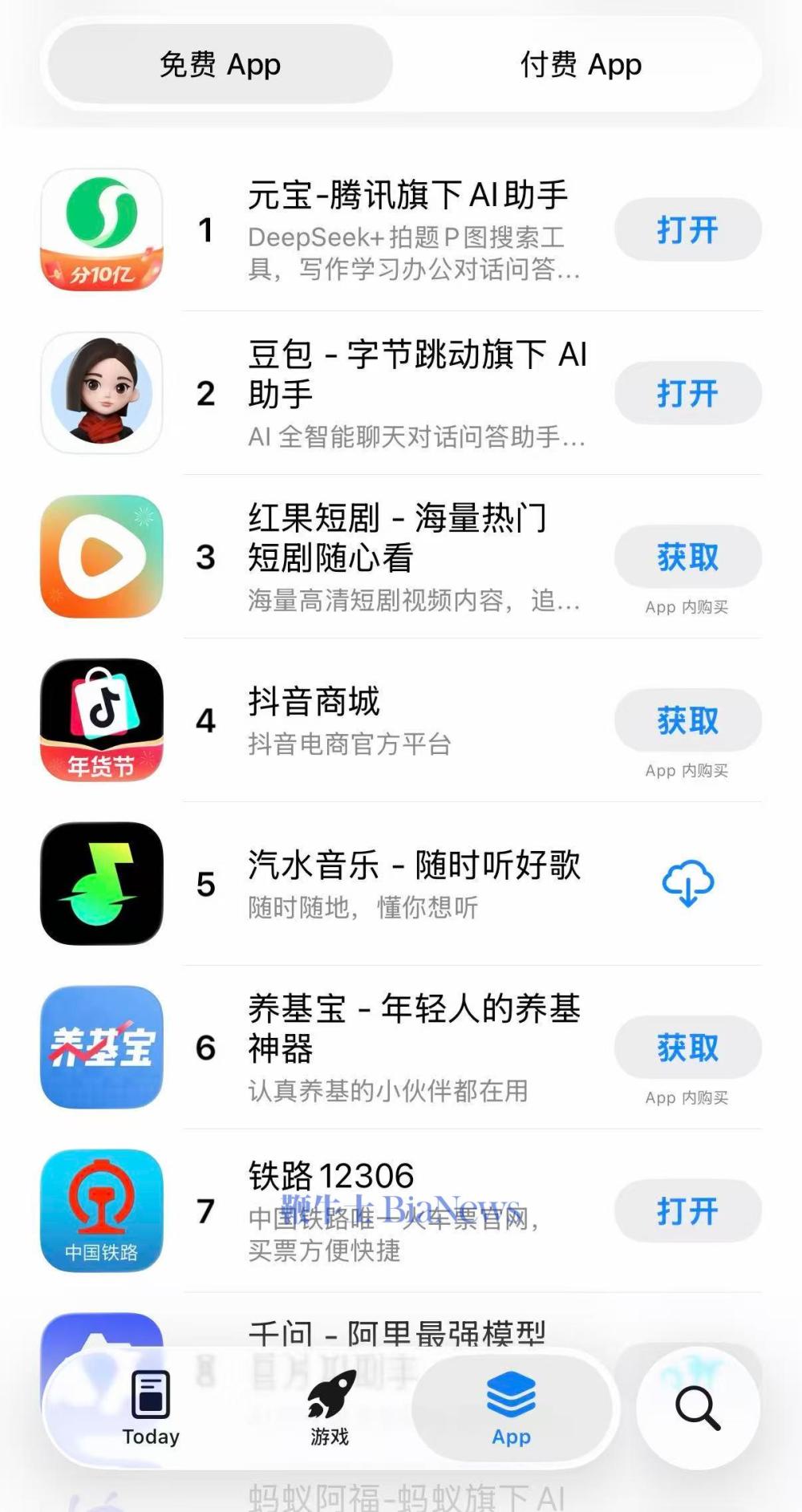This screenshot has width=802, height=1512.
Task: Tap 获取 for 抖音商城
Action: coord(687,720)
